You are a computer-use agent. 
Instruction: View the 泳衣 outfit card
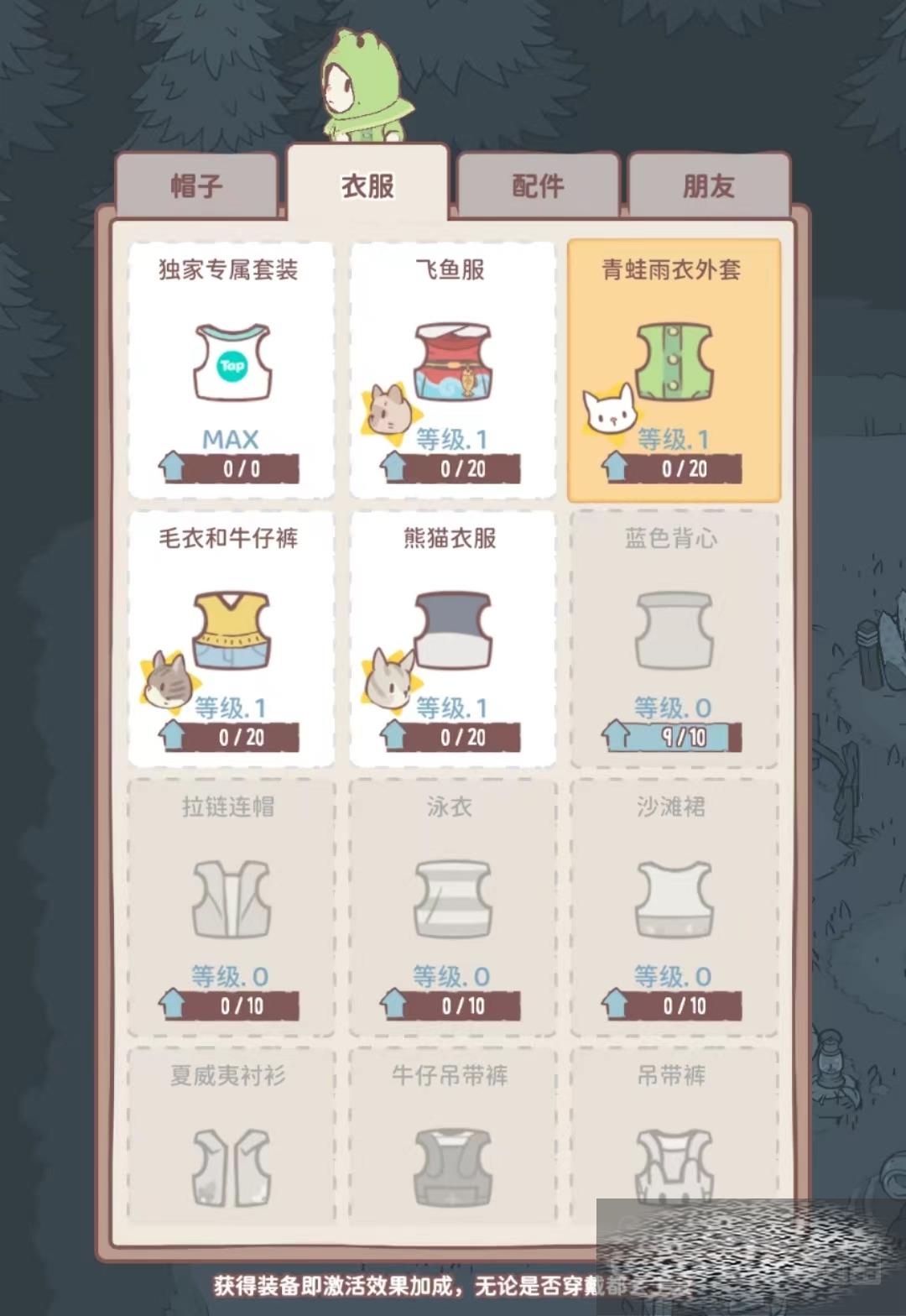pyautogui.click(x=451, y=906)
